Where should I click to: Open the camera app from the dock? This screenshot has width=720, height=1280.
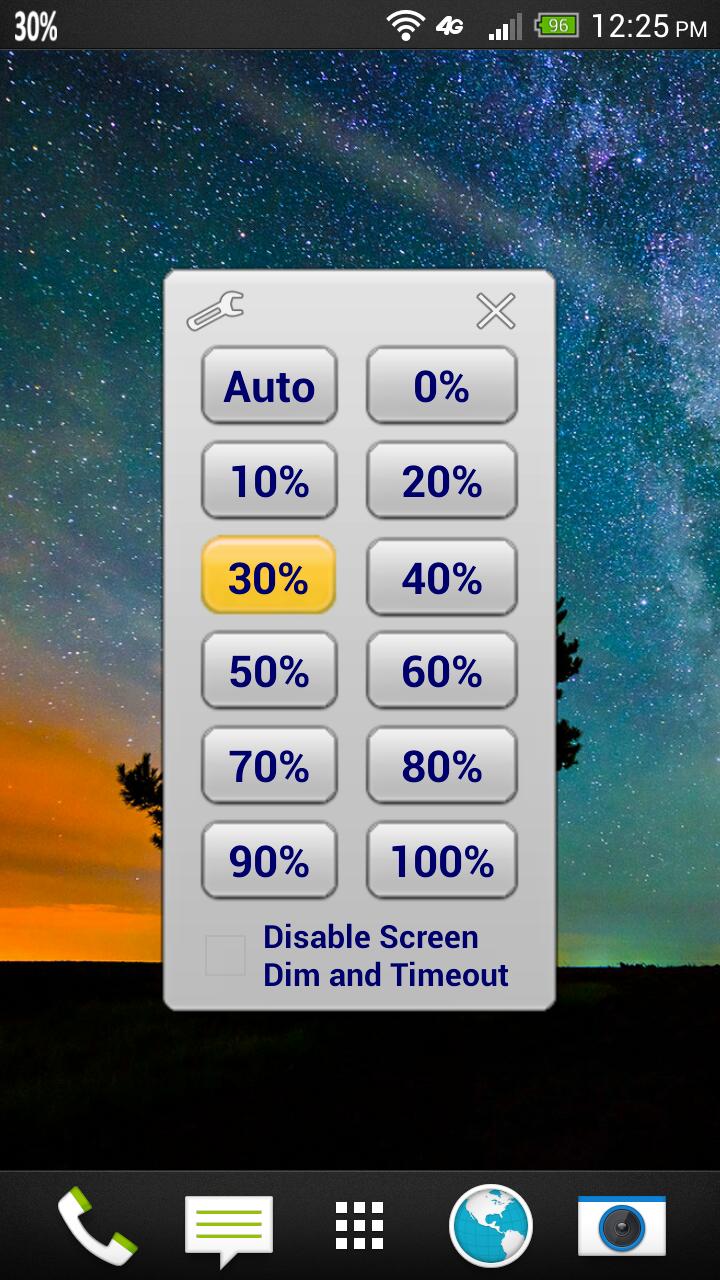pos(620,1222)
